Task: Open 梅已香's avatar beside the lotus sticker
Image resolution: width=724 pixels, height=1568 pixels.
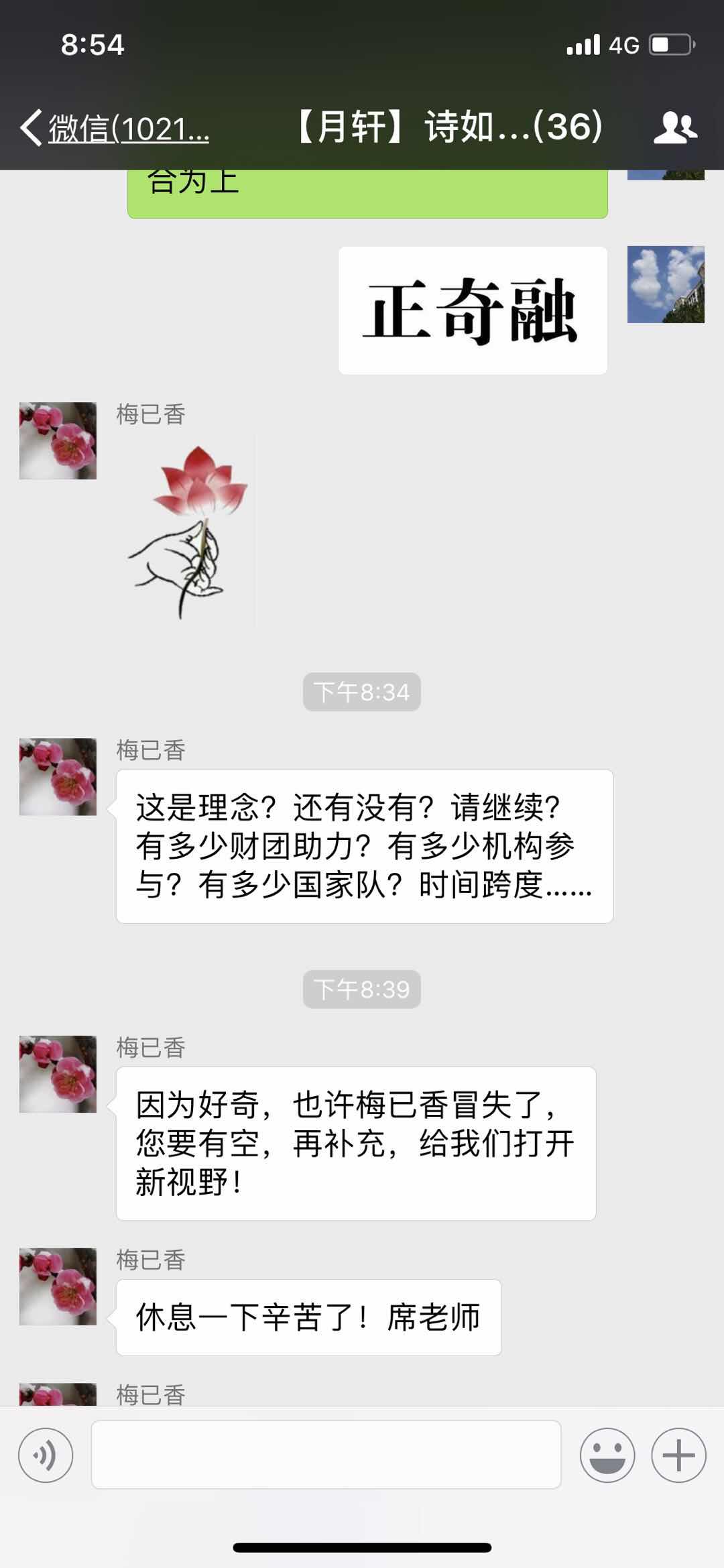Action: (x=58, y=440)
